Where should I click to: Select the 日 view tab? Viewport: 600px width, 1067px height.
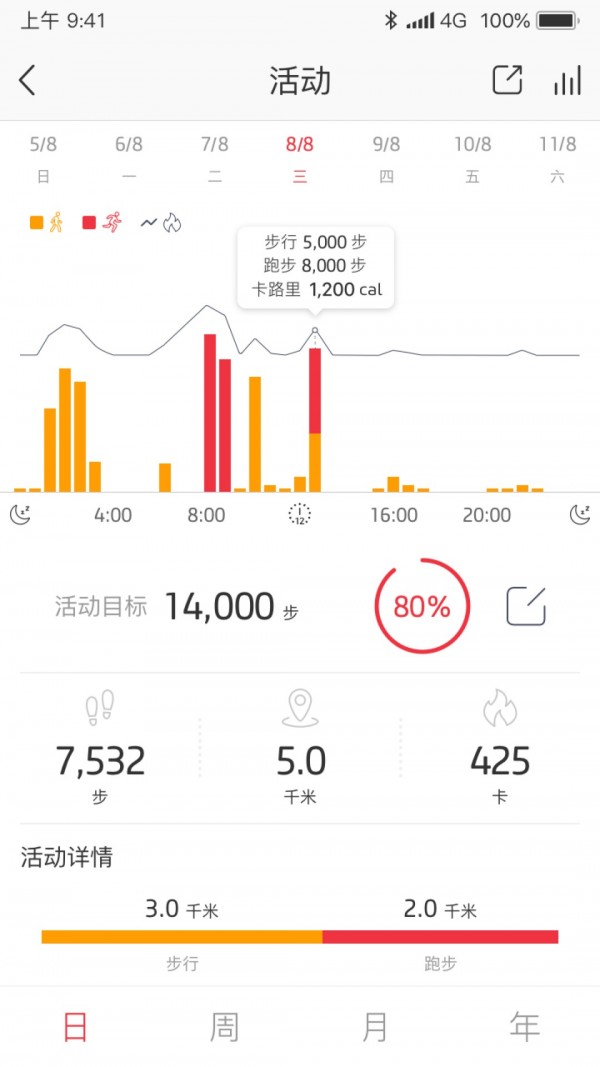(x=75, y=1026)
